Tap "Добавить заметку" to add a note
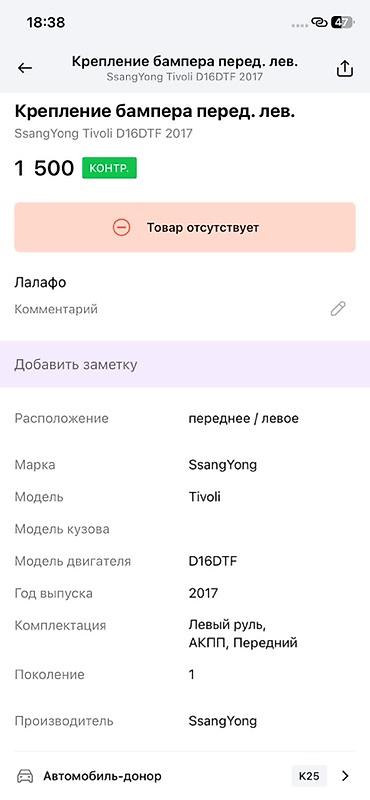Viewport: 370px width, 800px height. coord(185,364)
